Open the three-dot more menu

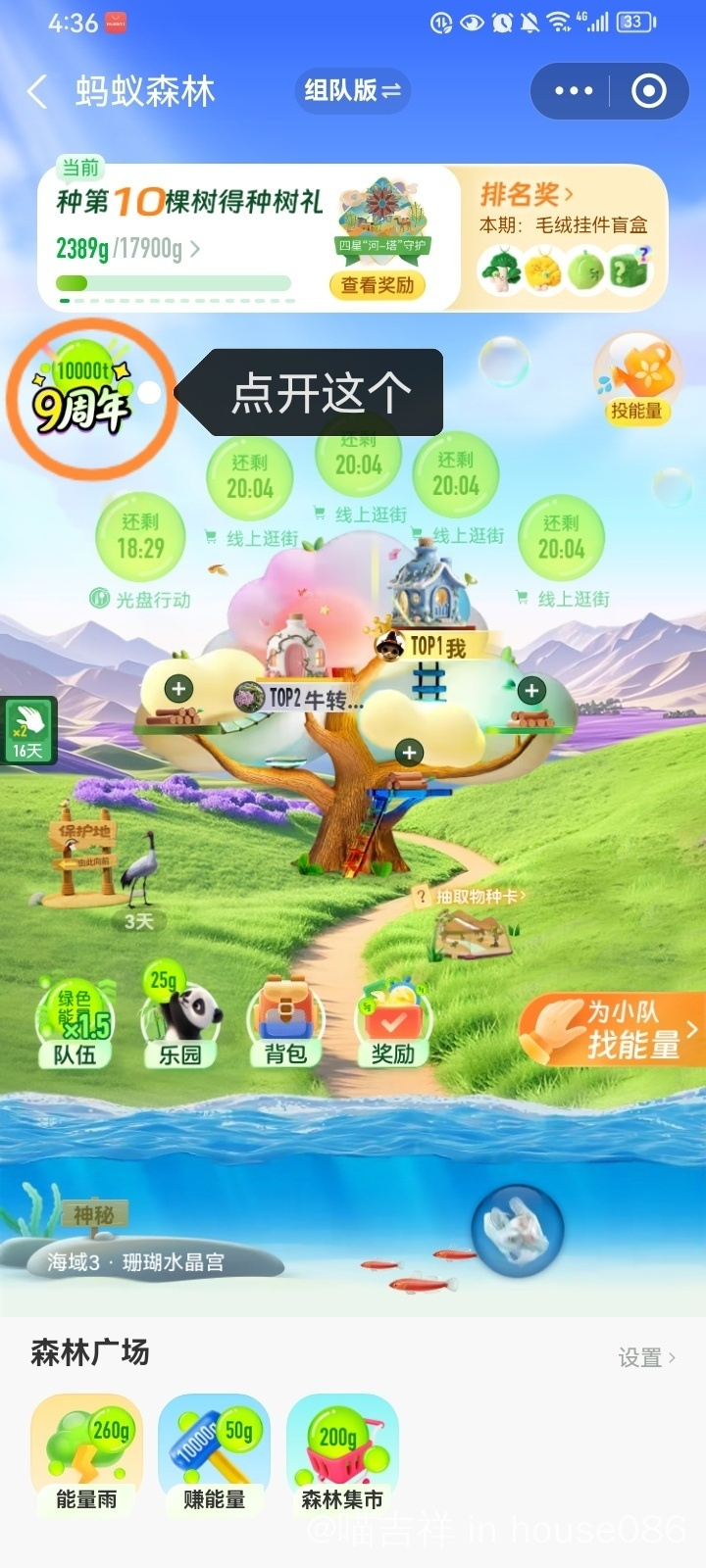pyautogui.click(x=574, y=91)
